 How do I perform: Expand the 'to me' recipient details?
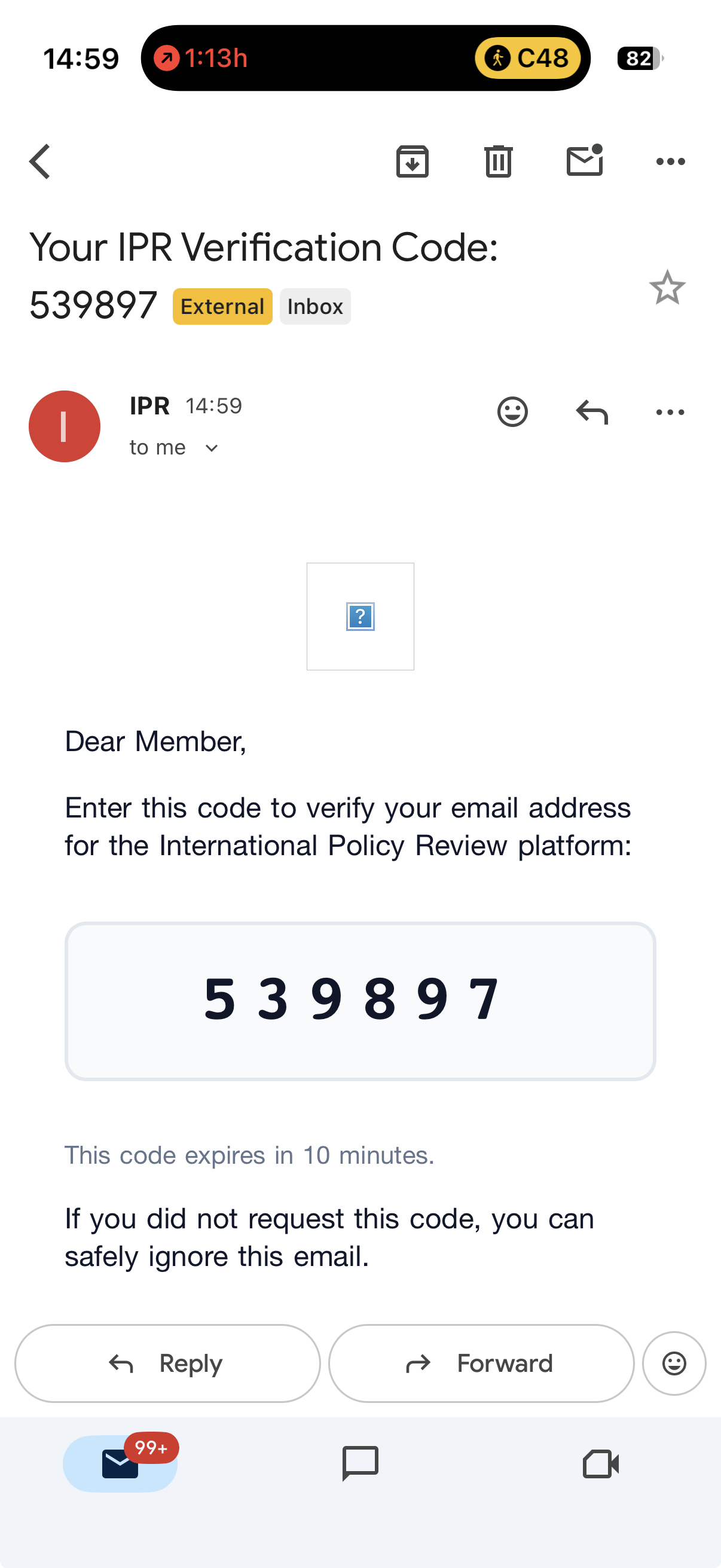[211, 449]
